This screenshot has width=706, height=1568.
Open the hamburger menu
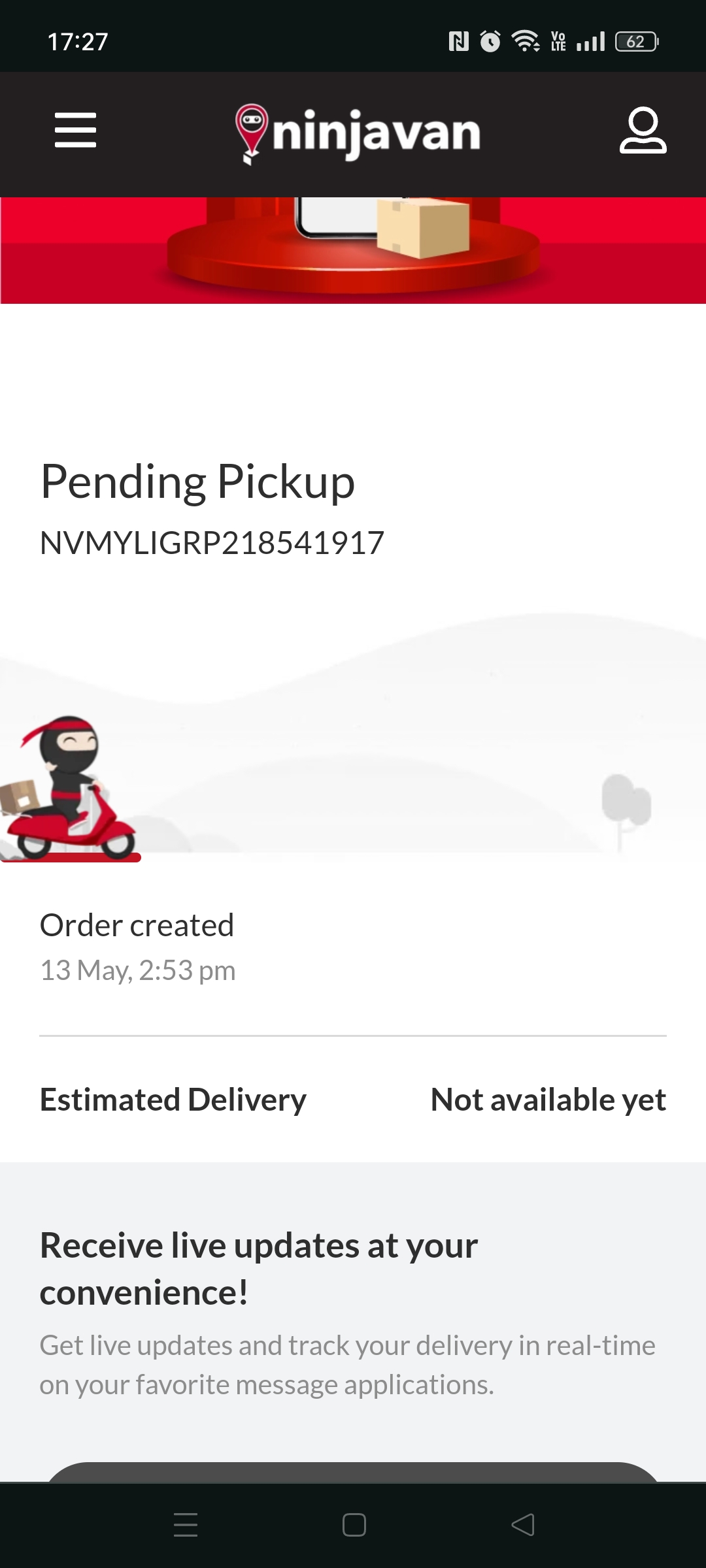point(75,130)
